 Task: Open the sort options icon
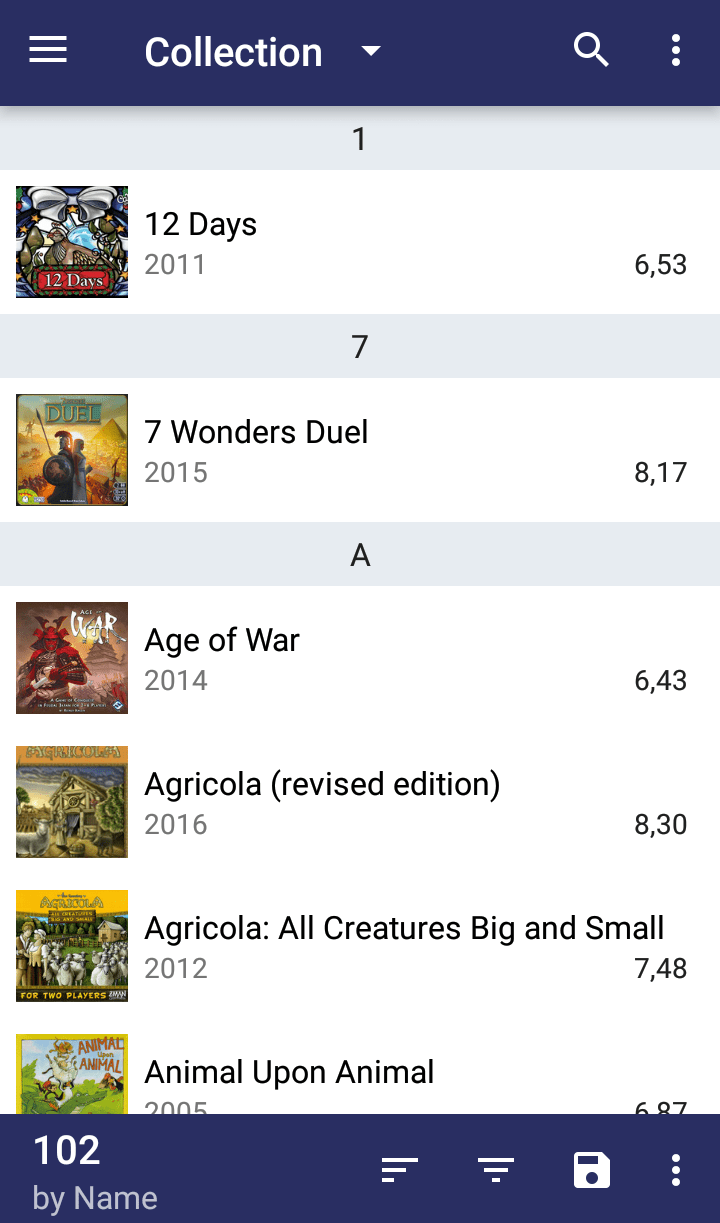399,1169
